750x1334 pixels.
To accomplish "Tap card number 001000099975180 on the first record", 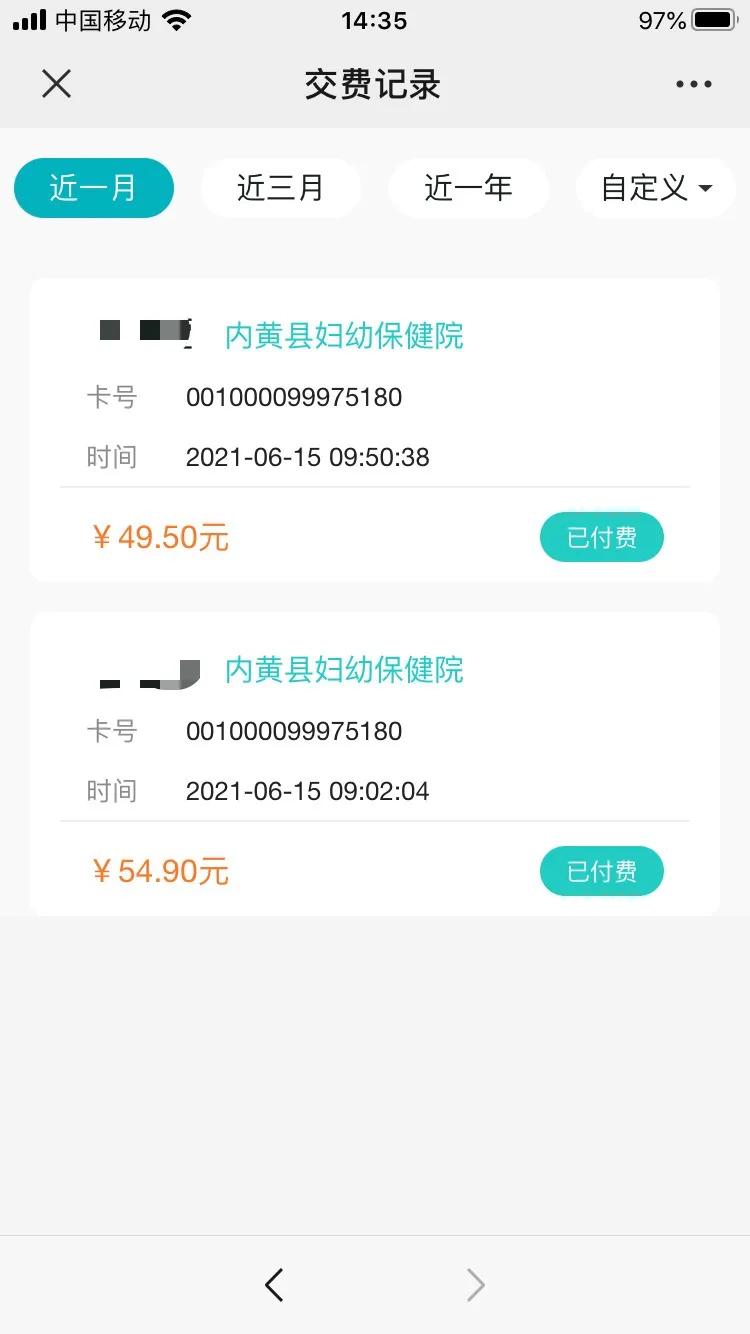I will pos(294,397).
